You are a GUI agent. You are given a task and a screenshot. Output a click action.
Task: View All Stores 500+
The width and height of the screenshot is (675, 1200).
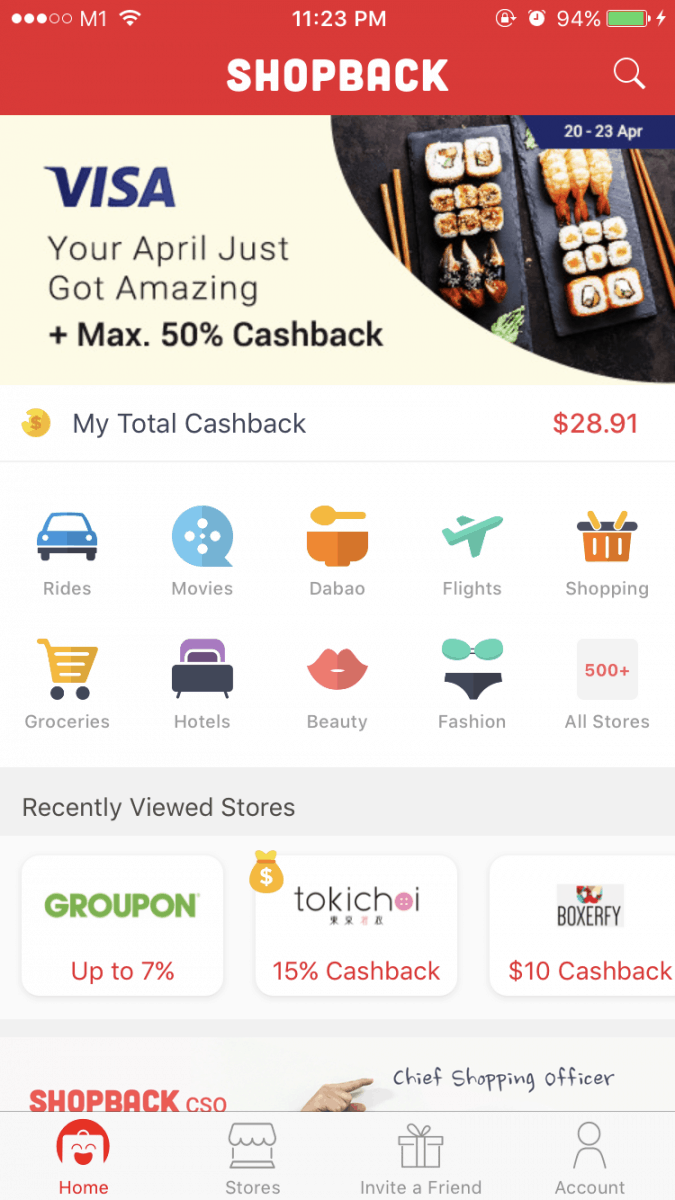[607, 684]
